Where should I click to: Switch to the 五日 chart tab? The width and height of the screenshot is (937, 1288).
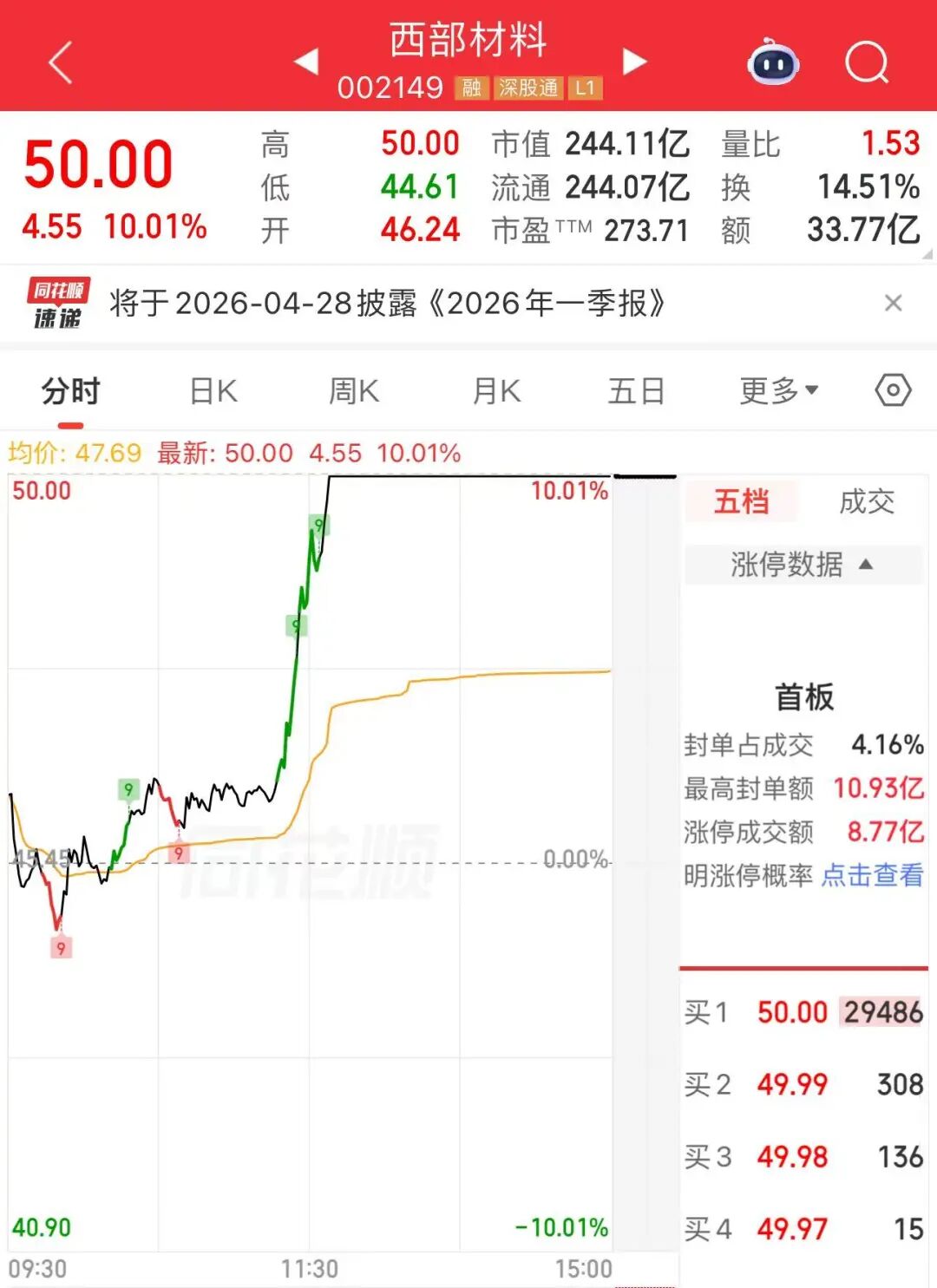coord(636,391)
